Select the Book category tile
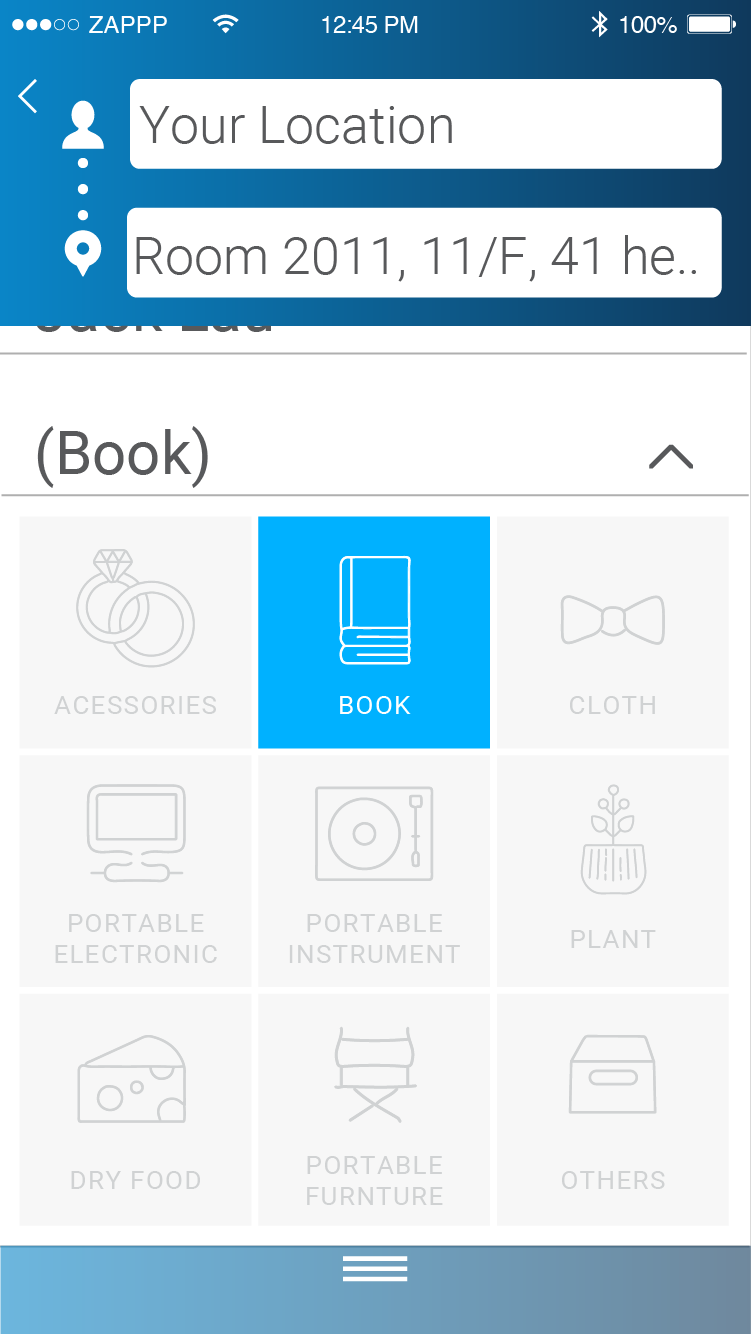This screenshot has height=1334, width=751. coord(374,632)
